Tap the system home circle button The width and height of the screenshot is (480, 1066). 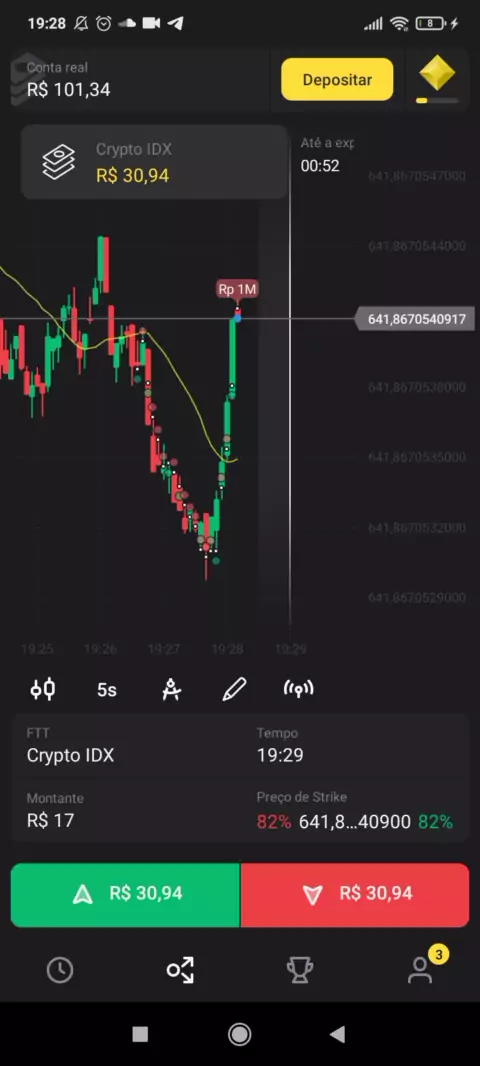[239, 1035]
